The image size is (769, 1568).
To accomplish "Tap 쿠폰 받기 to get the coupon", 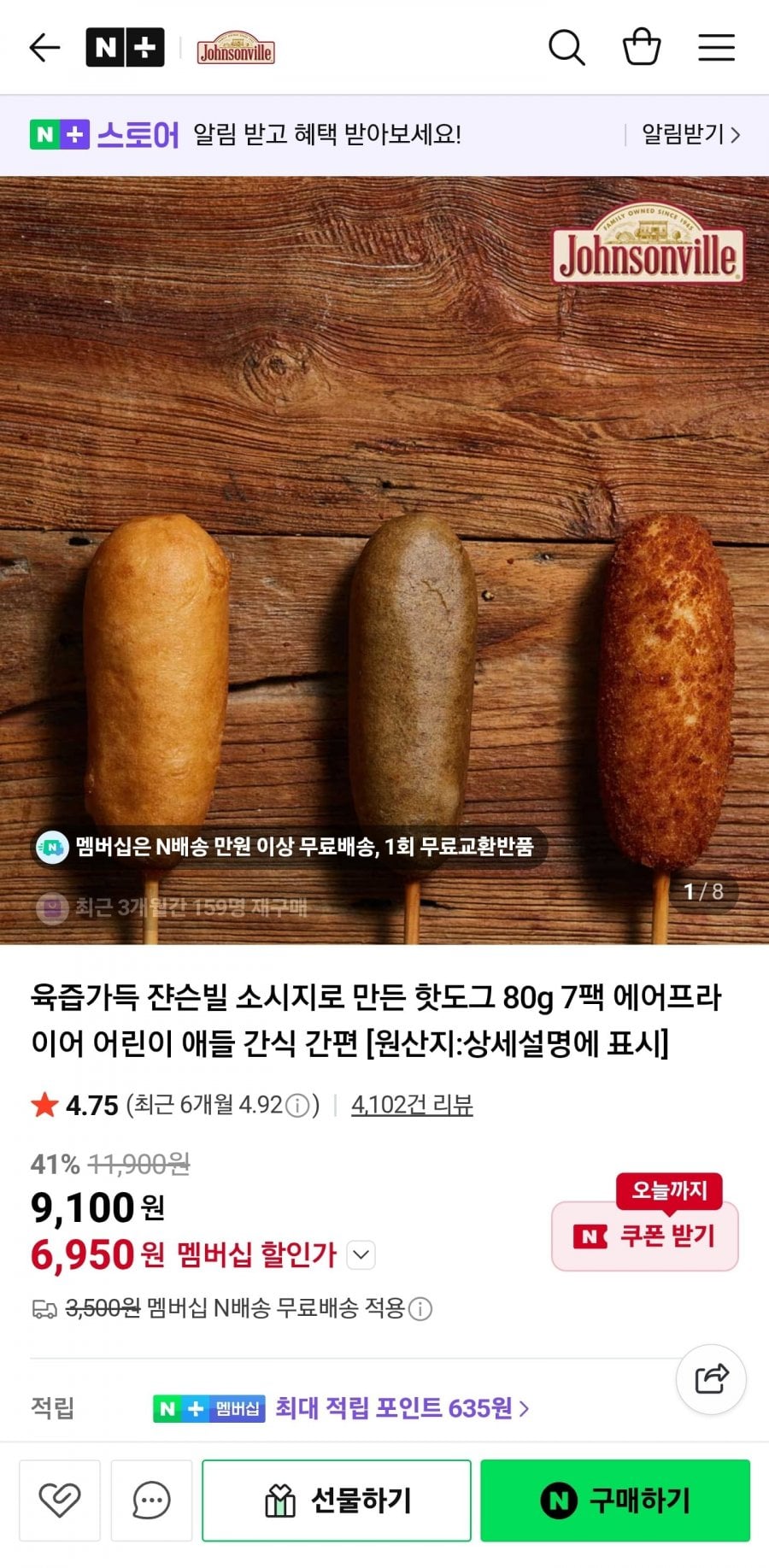I will tap(645, 1236).
